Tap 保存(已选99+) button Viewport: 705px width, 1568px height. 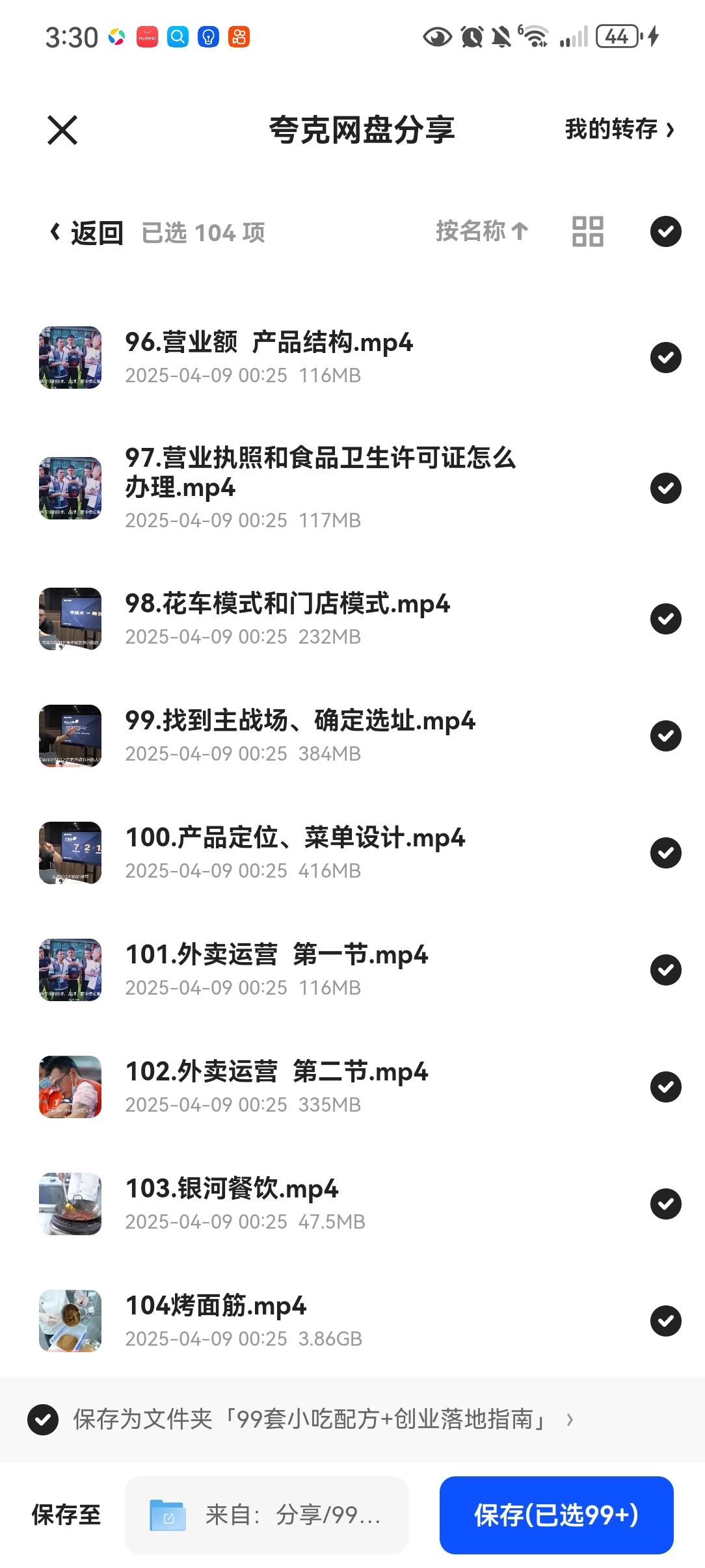click(556, 1515)
